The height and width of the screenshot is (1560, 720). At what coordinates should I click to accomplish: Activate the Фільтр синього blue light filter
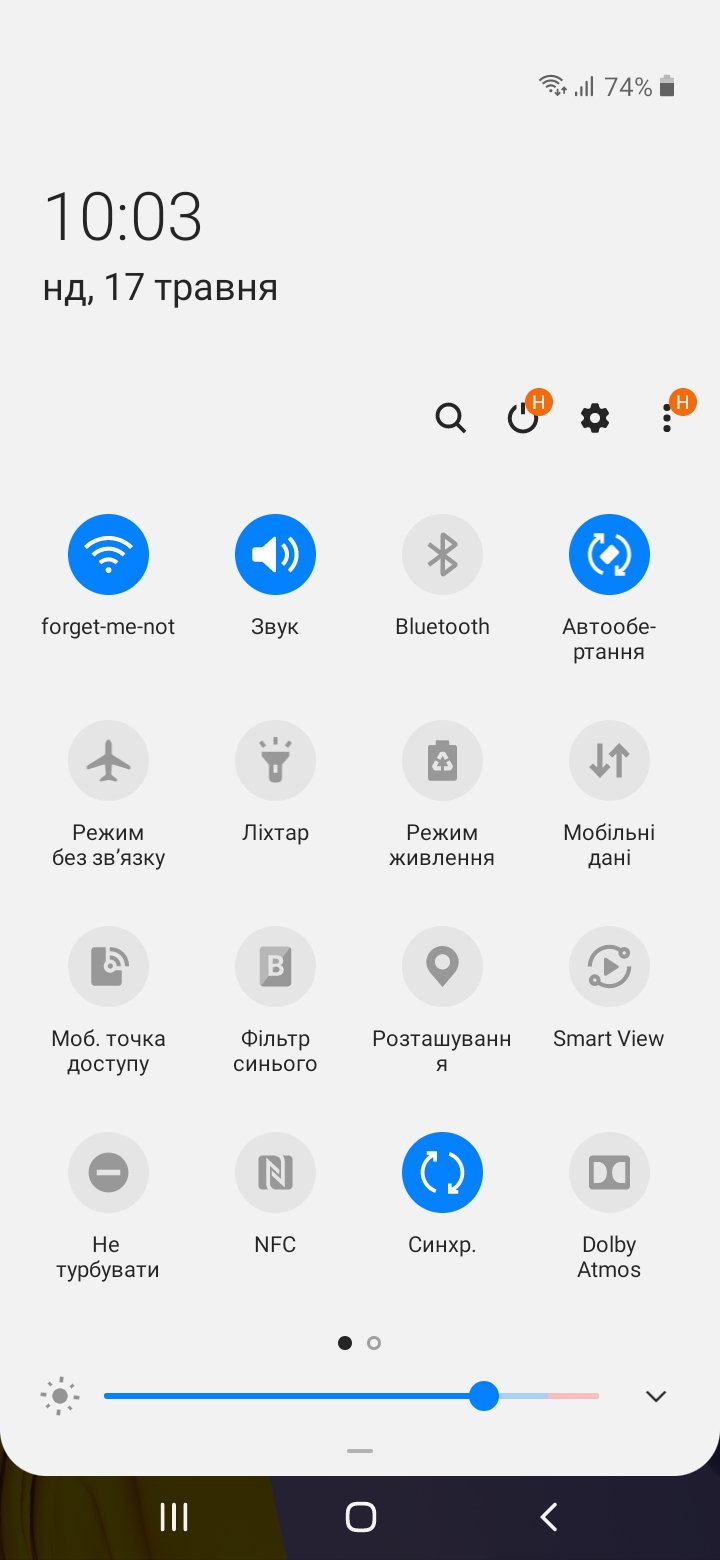[275, 966]
